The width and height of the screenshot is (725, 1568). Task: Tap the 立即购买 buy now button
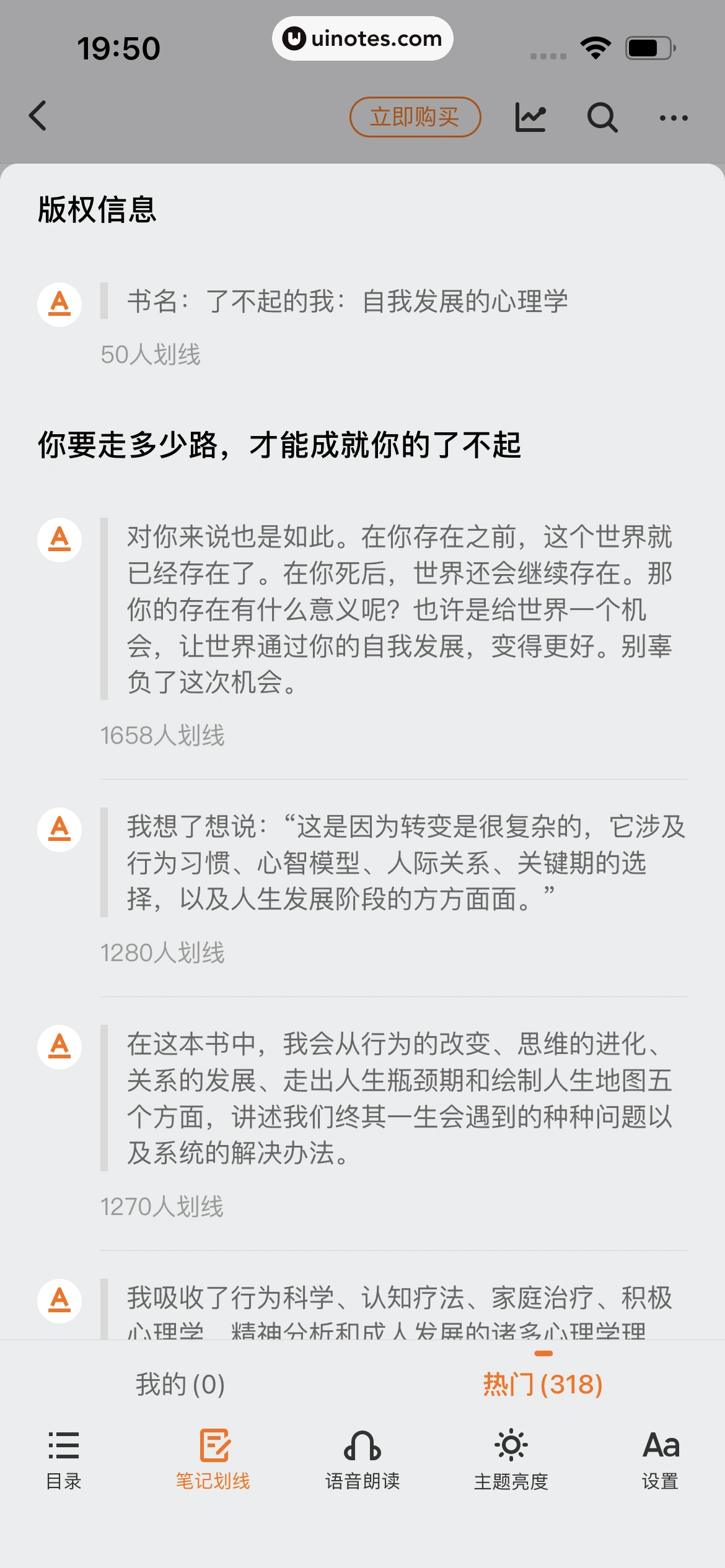click(x=415, y=116)
